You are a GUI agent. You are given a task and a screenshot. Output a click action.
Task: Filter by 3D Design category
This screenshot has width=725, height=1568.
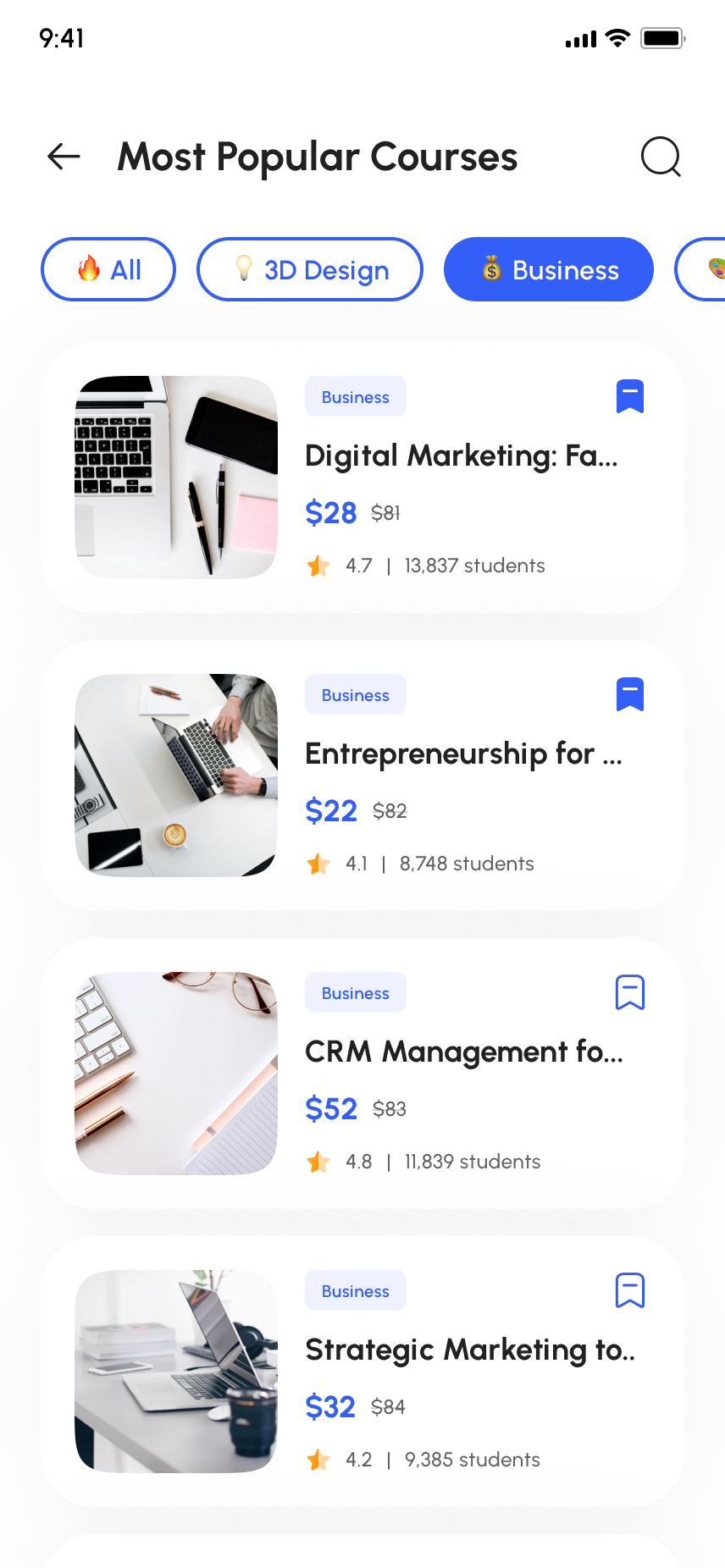(x=310, y=269)
